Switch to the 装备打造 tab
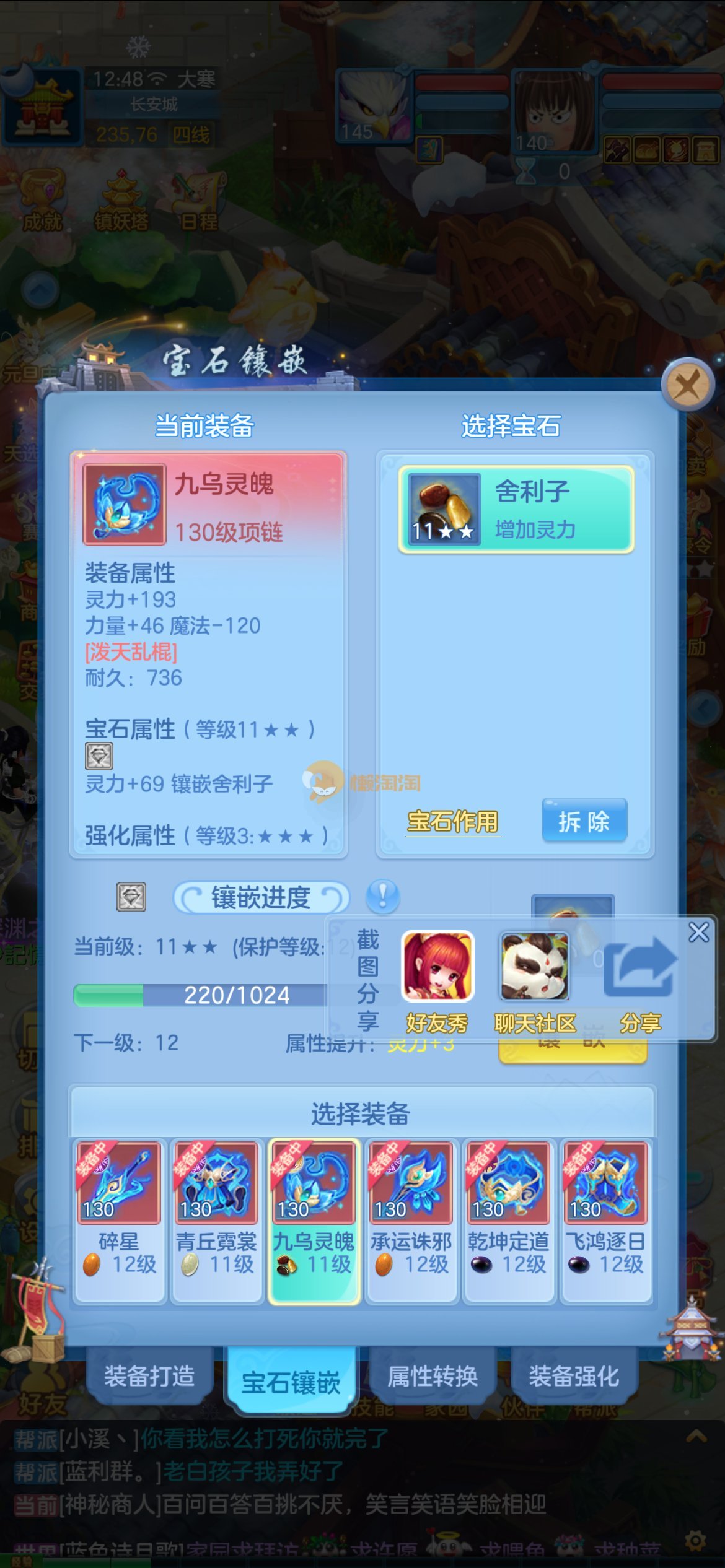This screenshot has width=725, height=1568. point(149,1377)
